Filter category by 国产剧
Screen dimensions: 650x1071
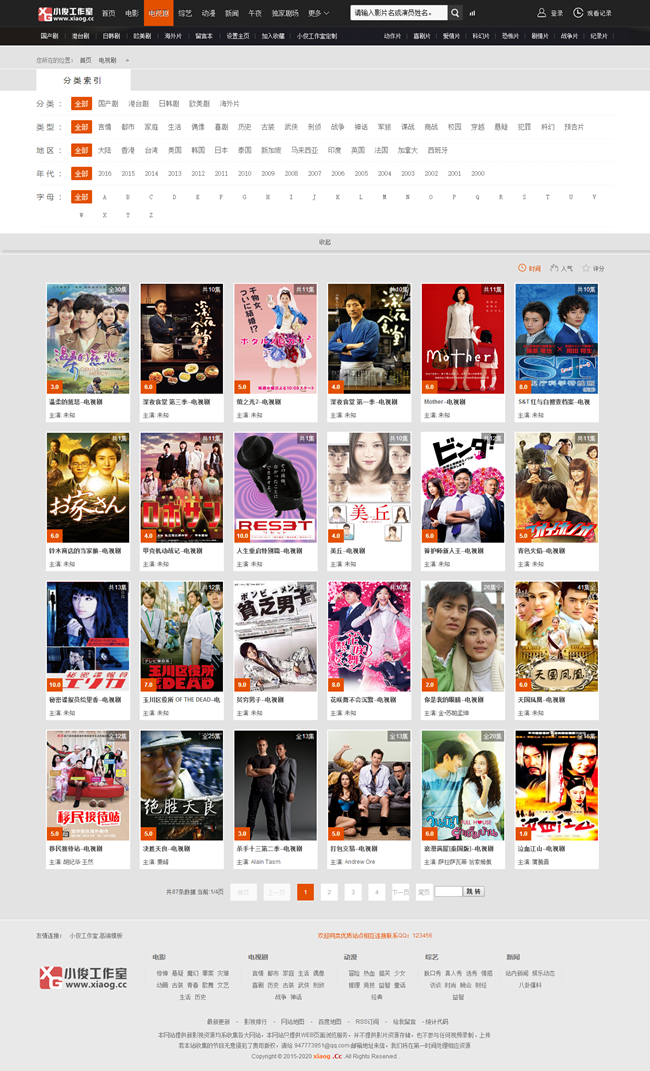point(109,103)
